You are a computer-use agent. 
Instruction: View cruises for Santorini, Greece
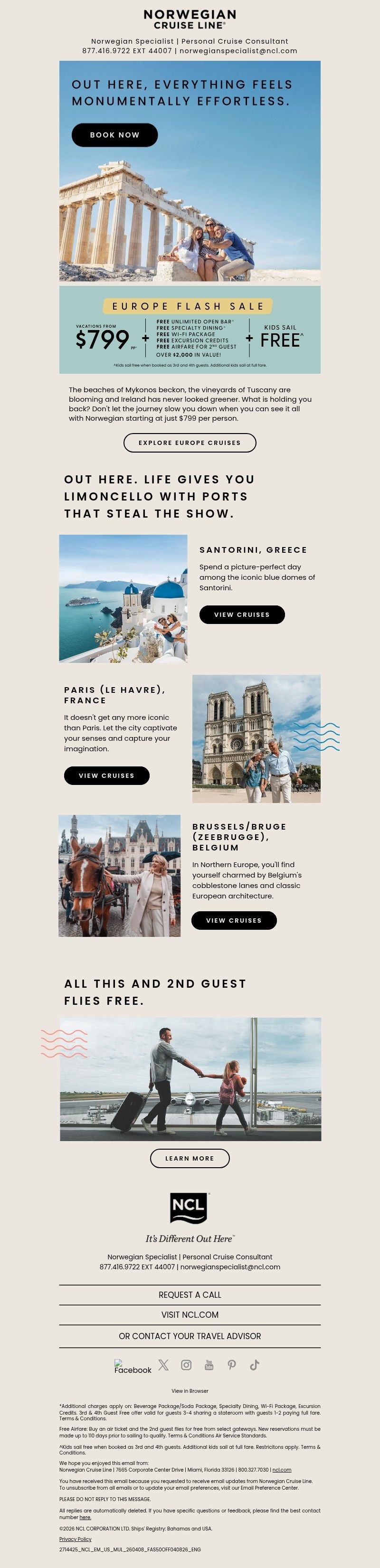click(242, 614)
